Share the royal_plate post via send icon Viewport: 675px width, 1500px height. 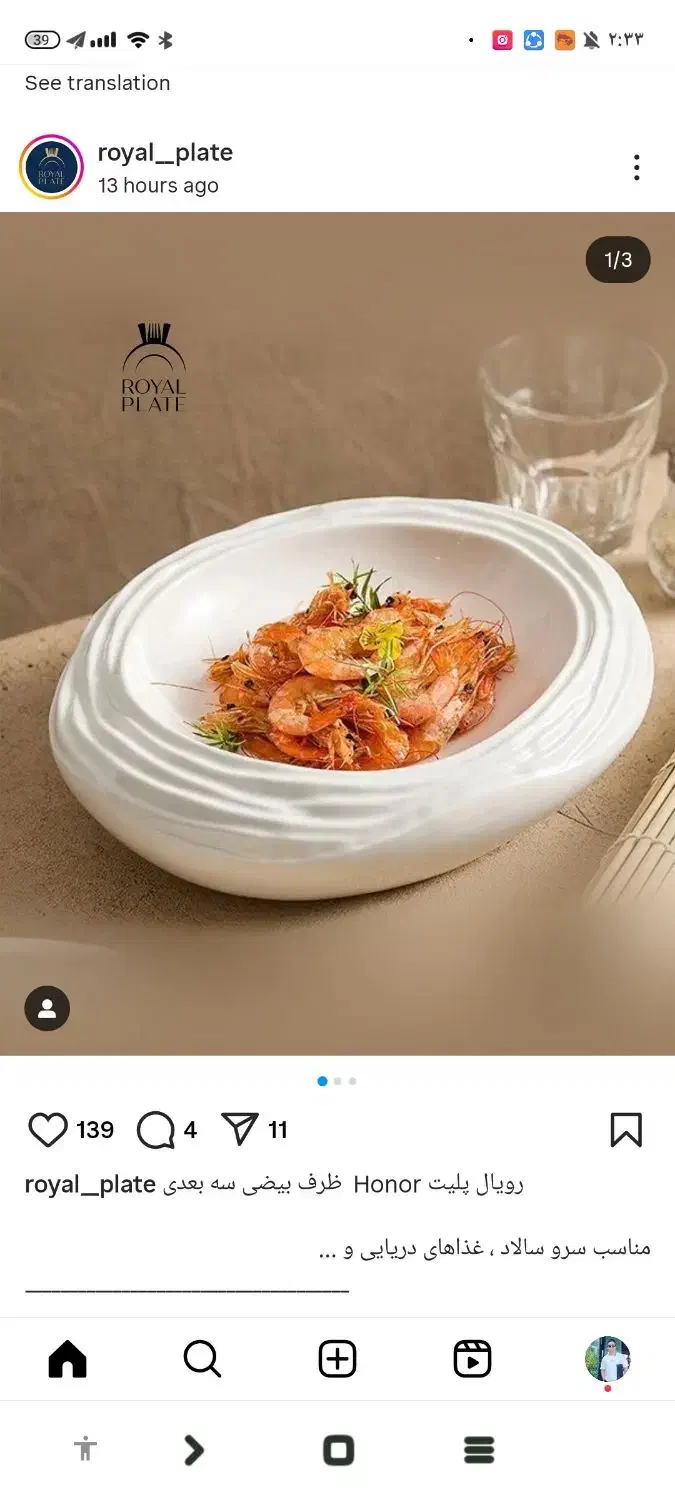pos(240,1129)
